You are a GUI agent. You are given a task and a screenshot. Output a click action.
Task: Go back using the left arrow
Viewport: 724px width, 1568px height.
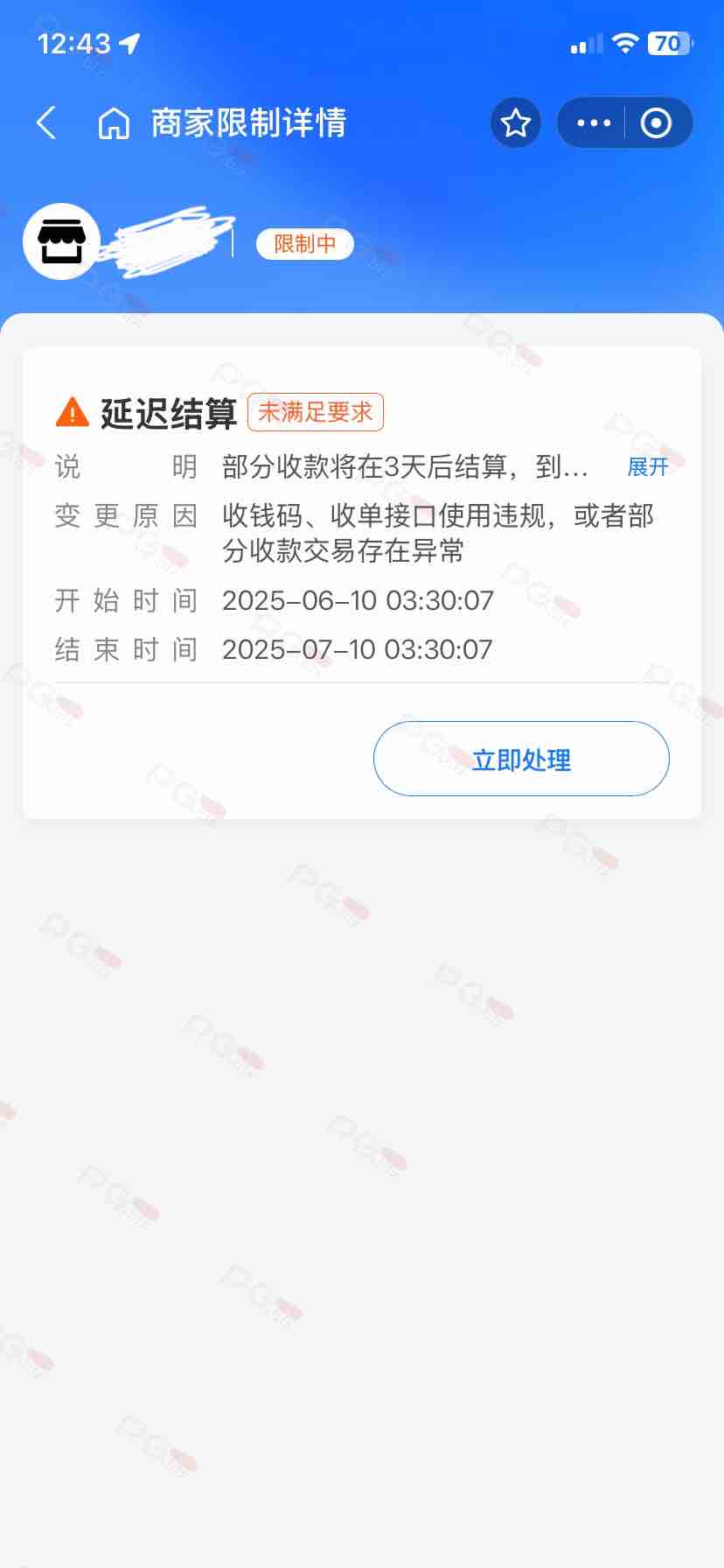46,123
